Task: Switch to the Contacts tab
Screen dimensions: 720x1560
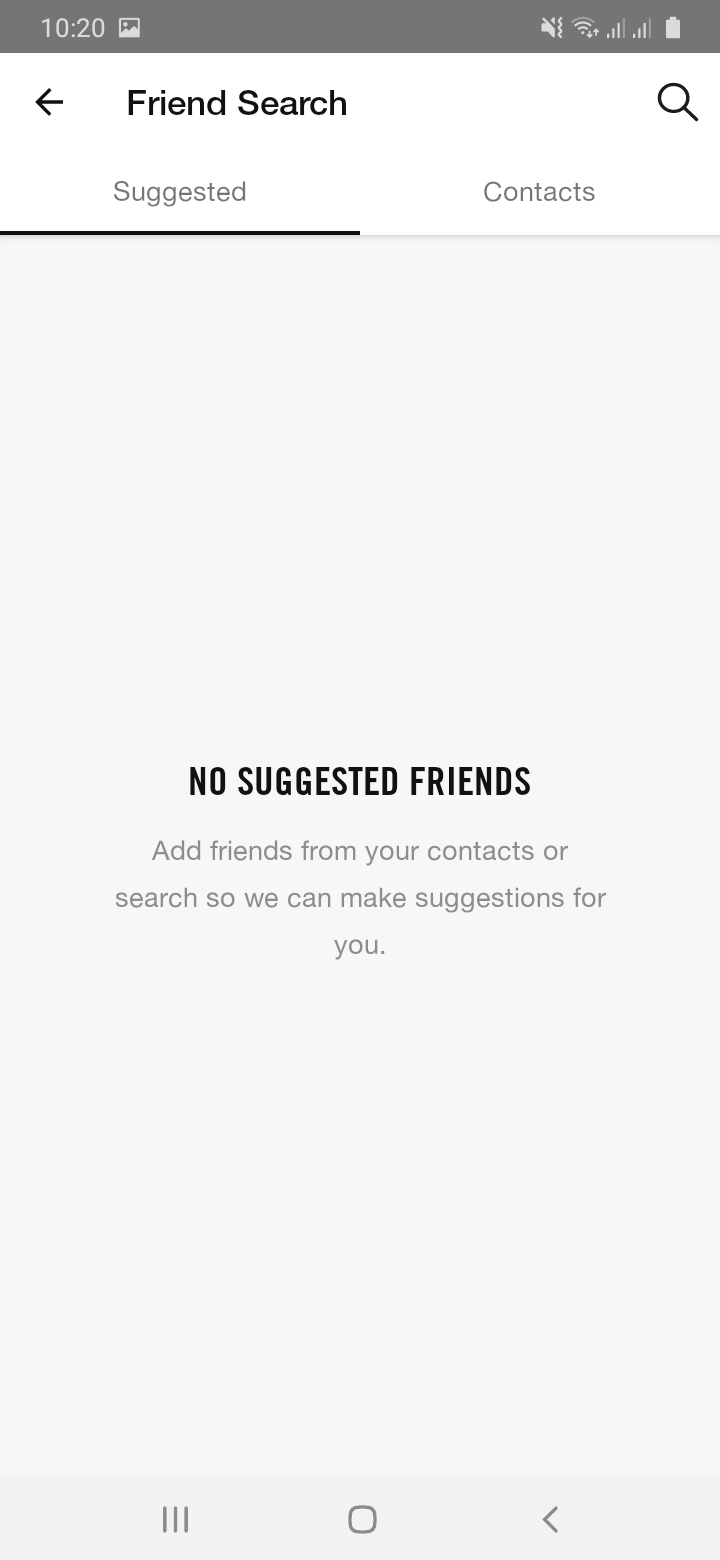Action: tap(539, 192)
